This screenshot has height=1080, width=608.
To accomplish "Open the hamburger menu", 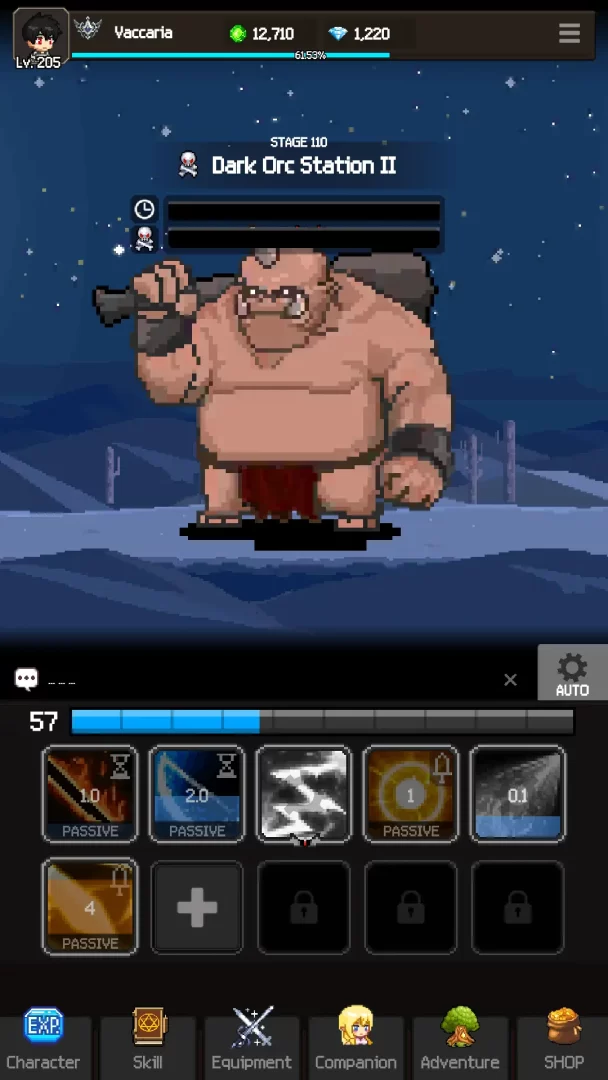I will click(x=569, y=34).
